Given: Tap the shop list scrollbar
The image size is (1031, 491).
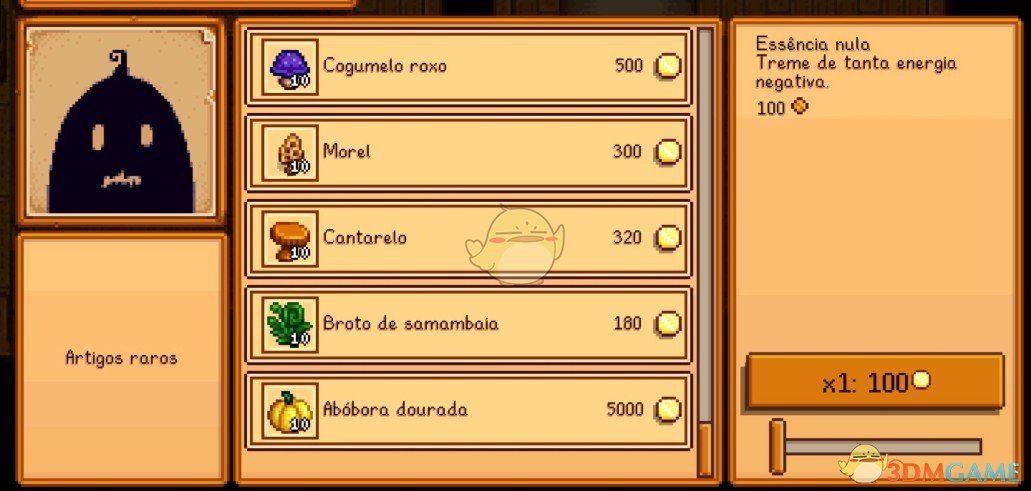Looking at the screenshot, I should [705, 250].
